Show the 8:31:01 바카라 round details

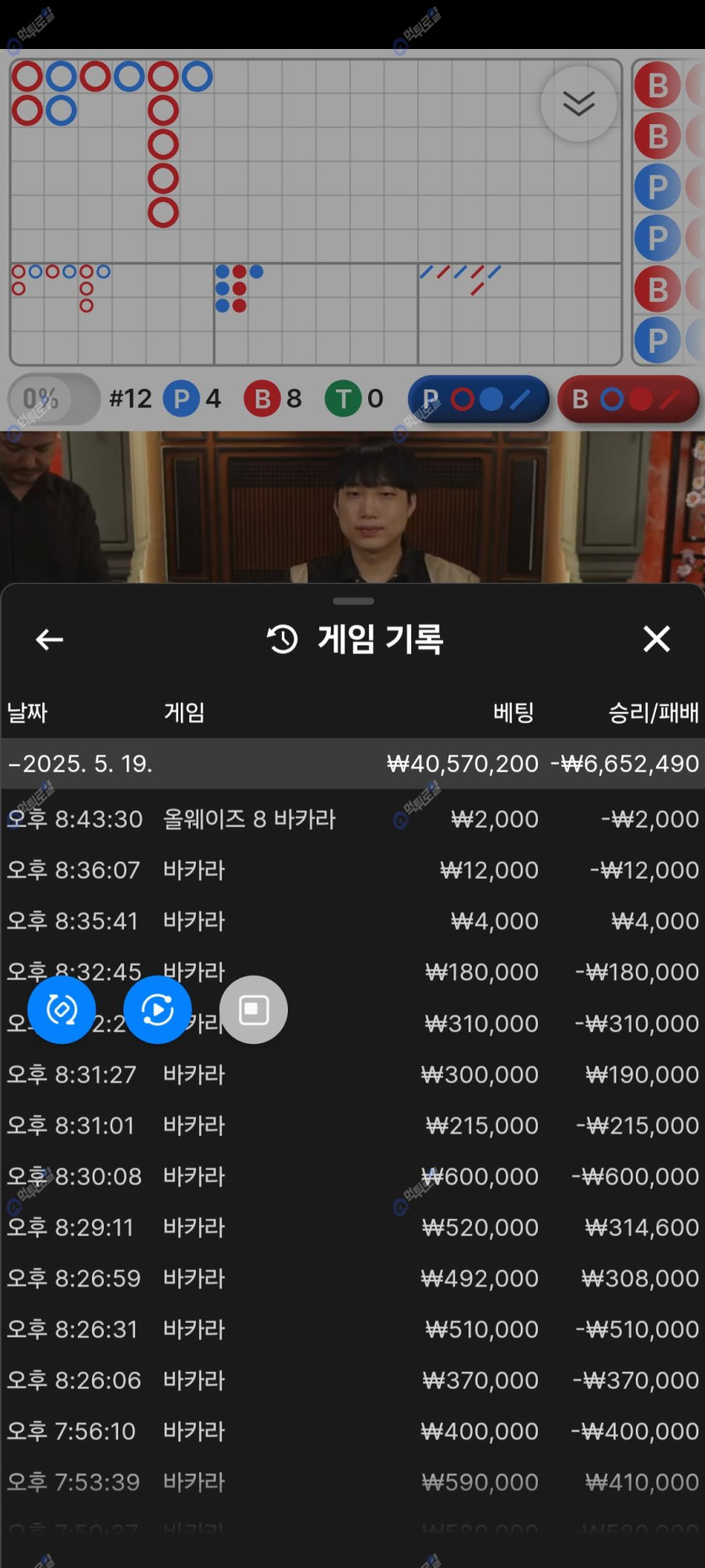(x=352, y=1125)
